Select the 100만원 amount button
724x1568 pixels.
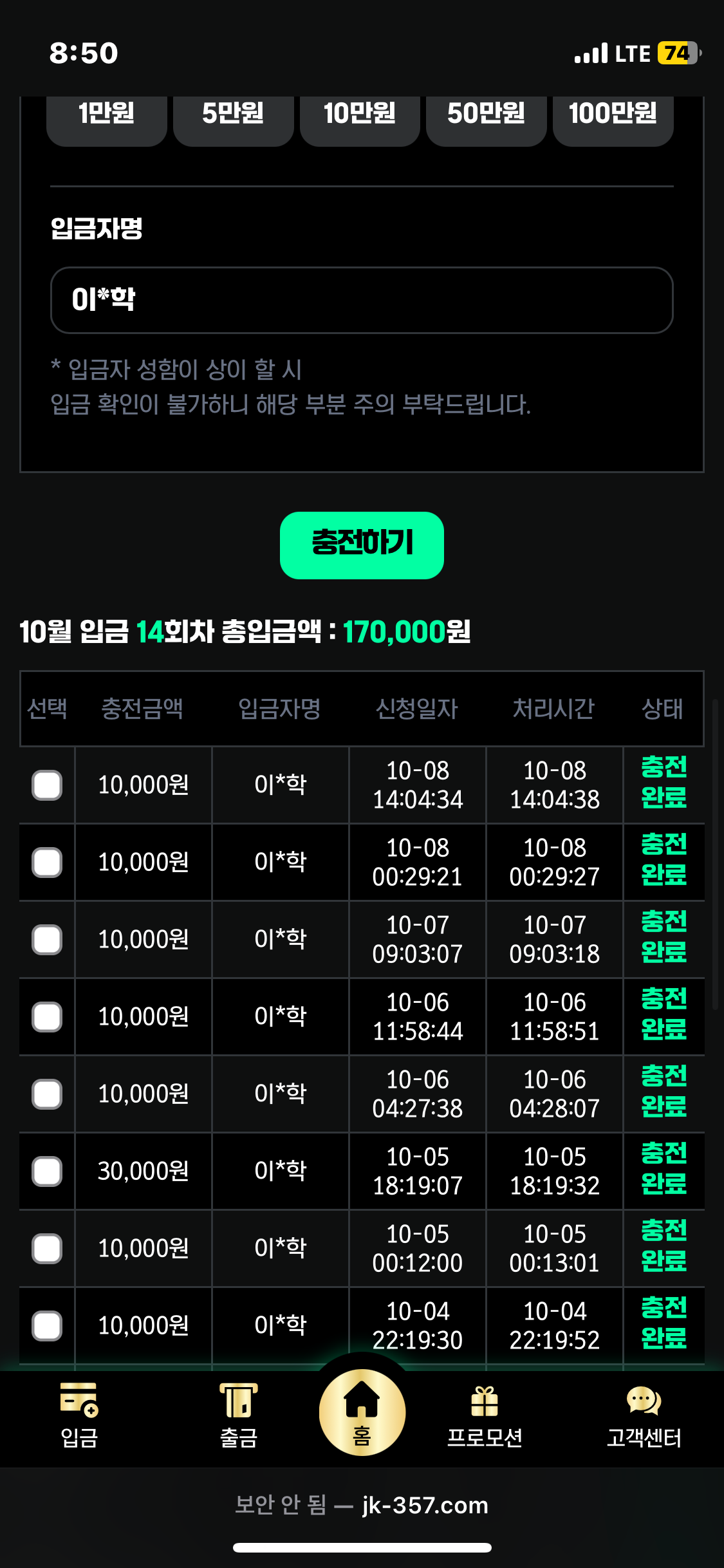pos(613,115)
